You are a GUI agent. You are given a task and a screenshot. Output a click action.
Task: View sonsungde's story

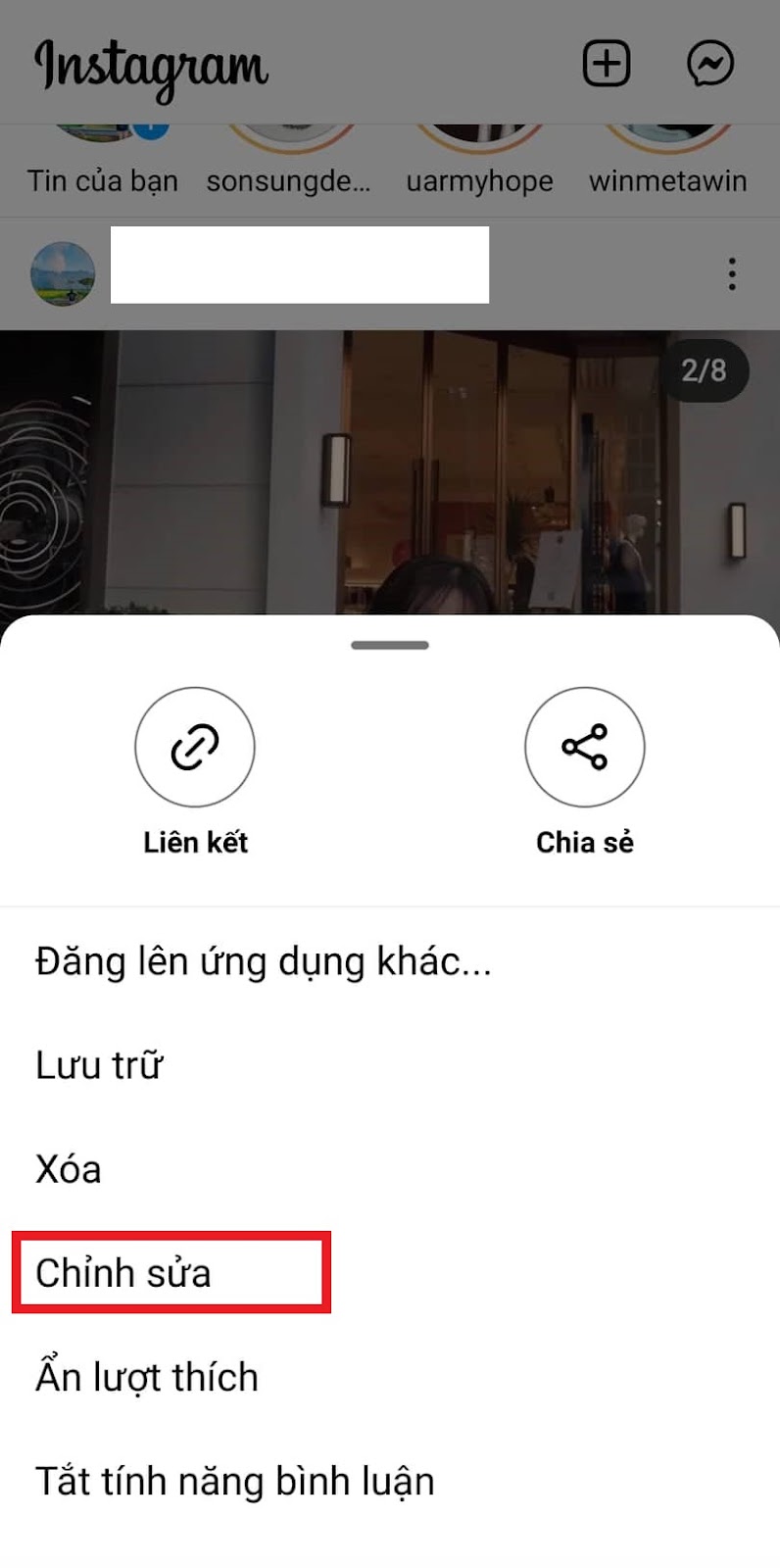pos(288,157)
